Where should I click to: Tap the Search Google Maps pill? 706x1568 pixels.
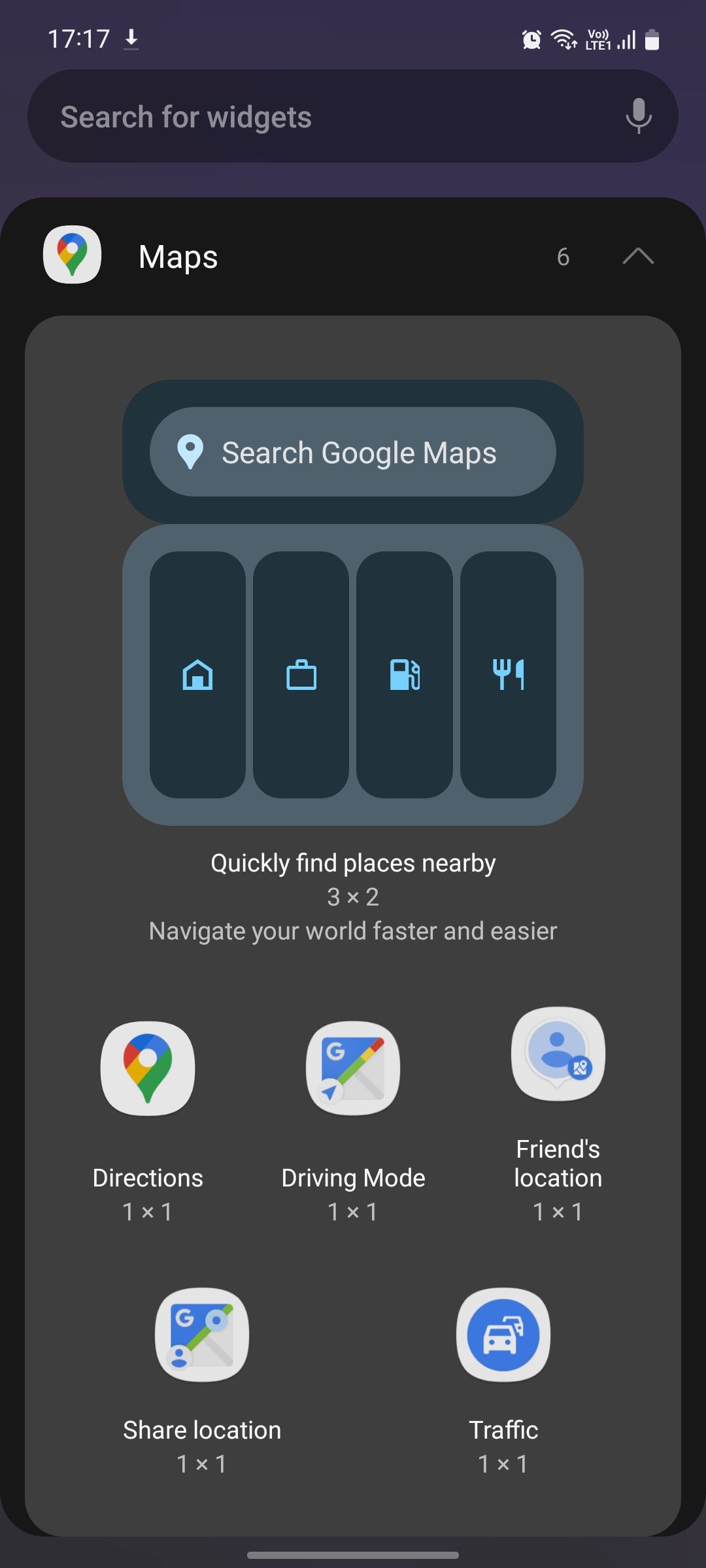pyautogui.click(x=353, y=451)
